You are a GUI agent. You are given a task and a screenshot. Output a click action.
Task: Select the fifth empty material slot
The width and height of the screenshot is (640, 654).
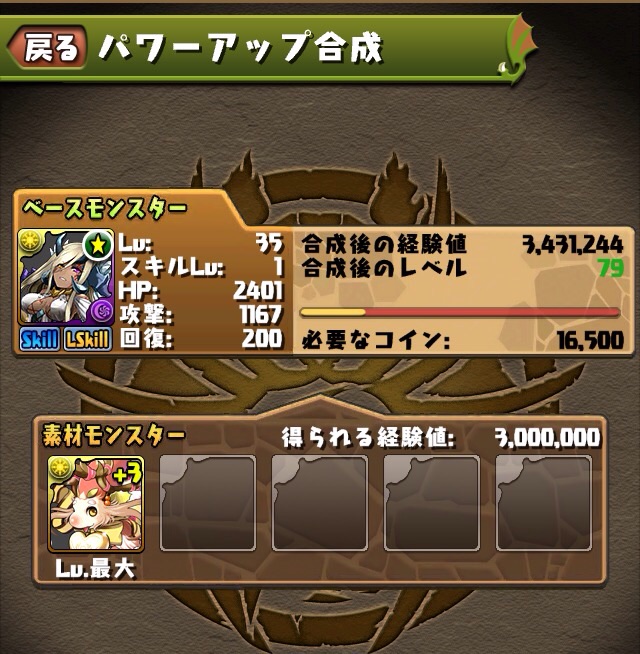click(544, 503)
